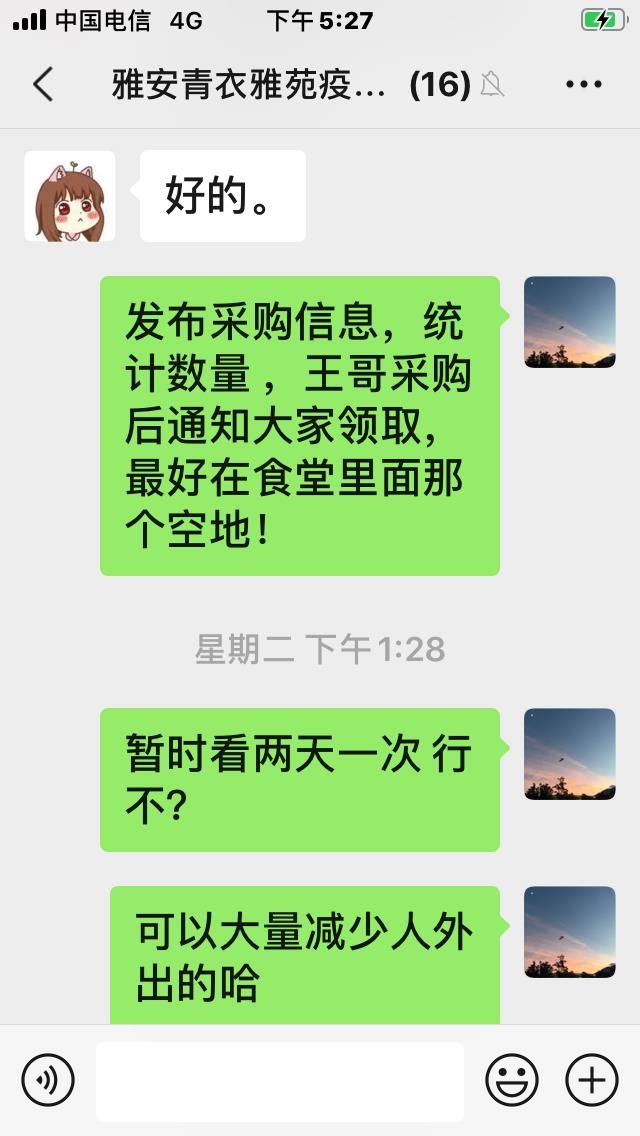Tap the message text field
The height and width of the screenshot is (1136, 640).
coord(280,1080)
